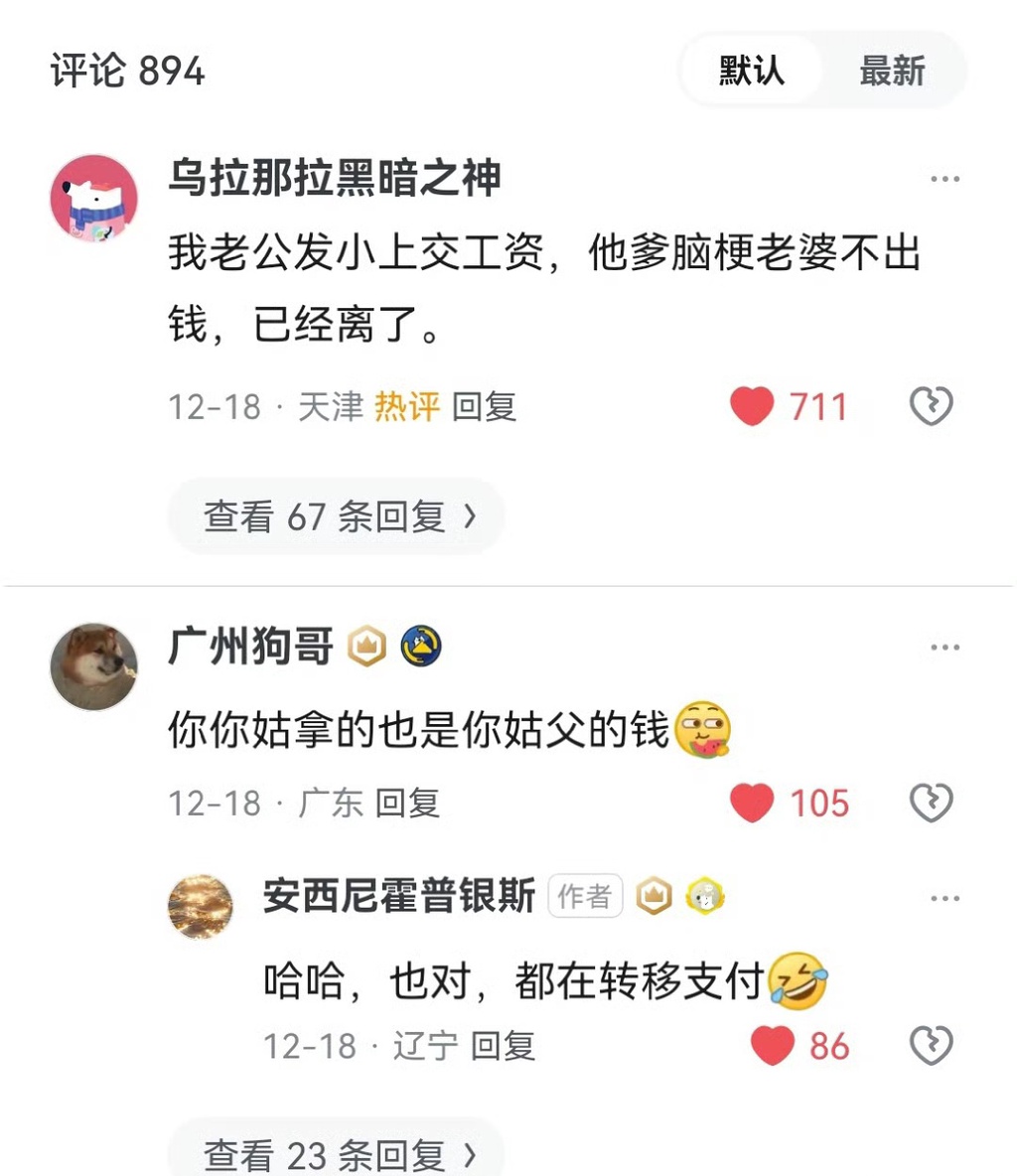1017x1176 pixels.
Task: Reply to 广州狗哥's comment
Action: (x=408, y=803)
